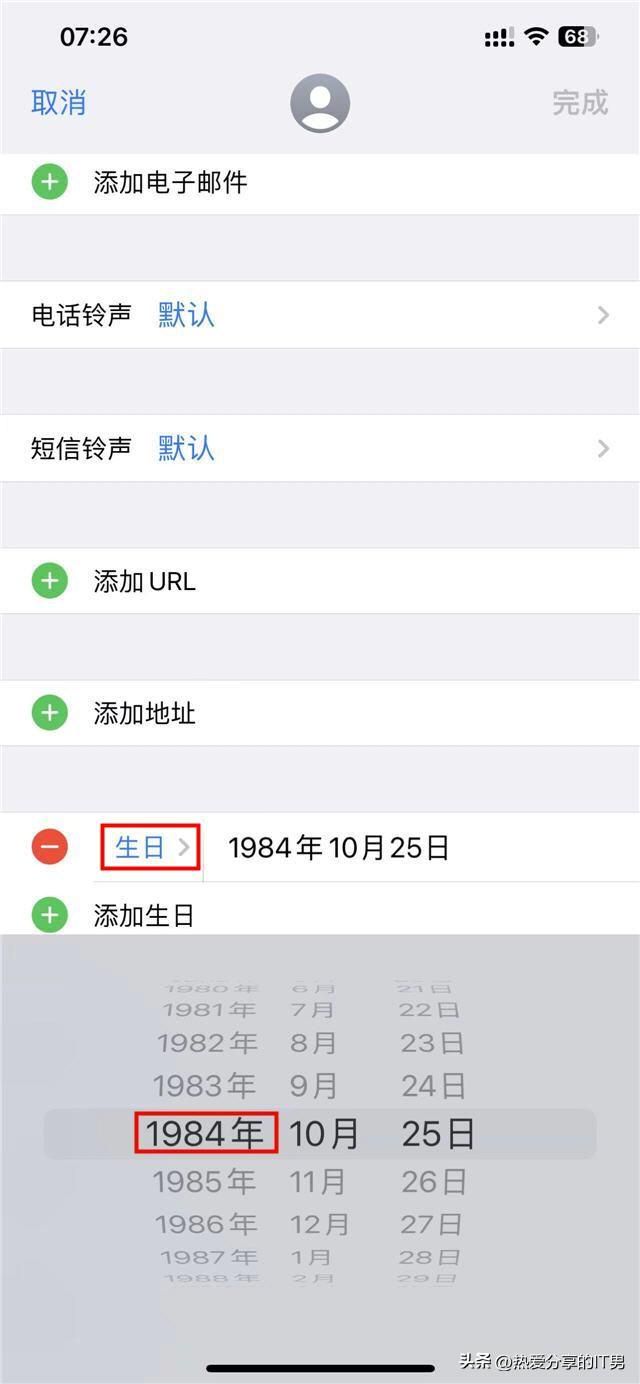The image size is (640, 1384).
Task: Pick 1985年 in year wheel
Action: (205, 1182)
